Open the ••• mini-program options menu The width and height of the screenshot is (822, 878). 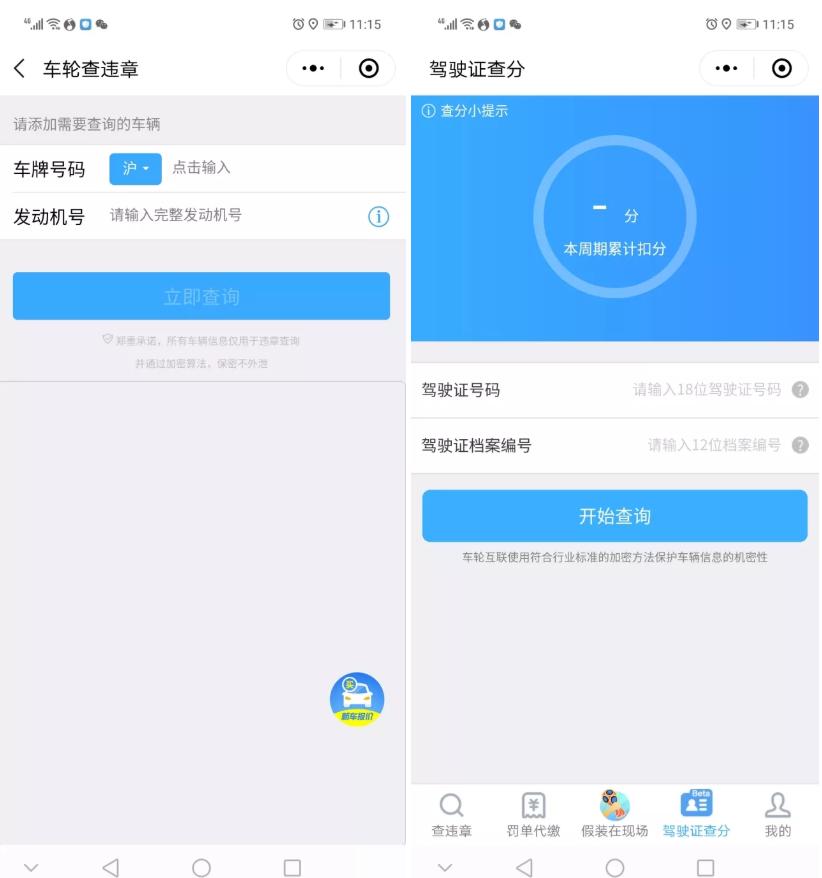point(725,68)
